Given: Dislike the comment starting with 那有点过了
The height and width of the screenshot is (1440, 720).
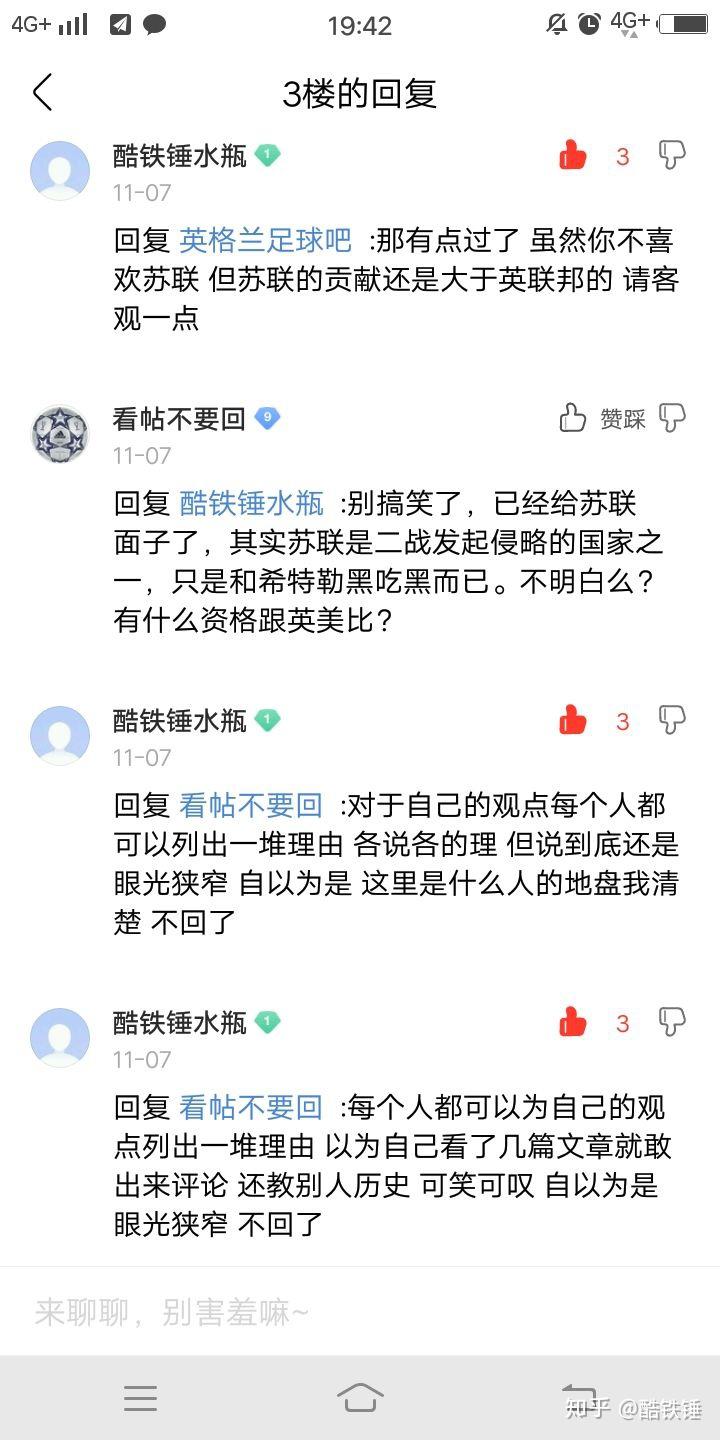Looking at the screenshot, I should [x=672, y=155].
